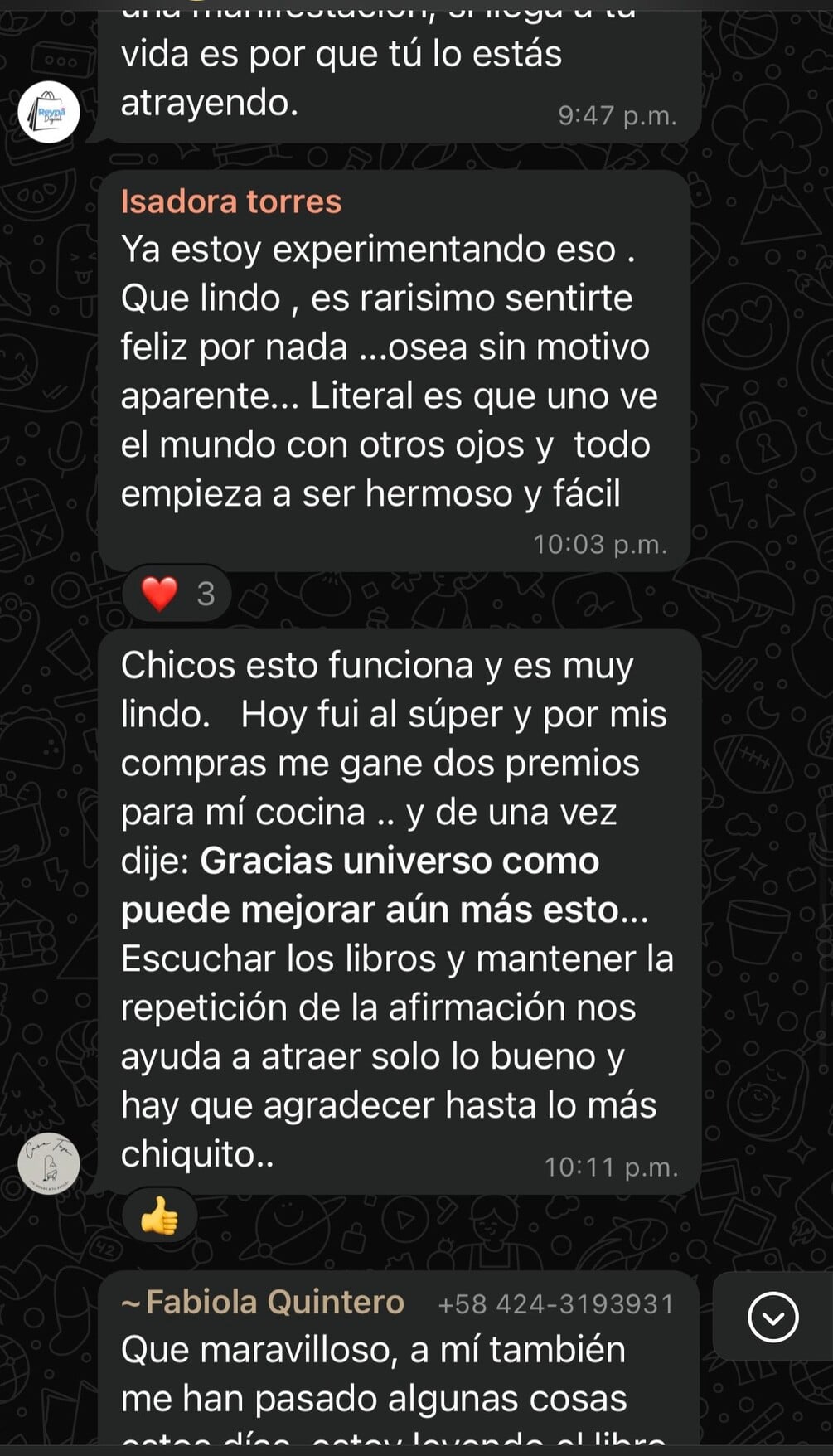Viewport: 833px width, 1456px height.
Task: View the thumbs up reaction details
Action: 159,1217
